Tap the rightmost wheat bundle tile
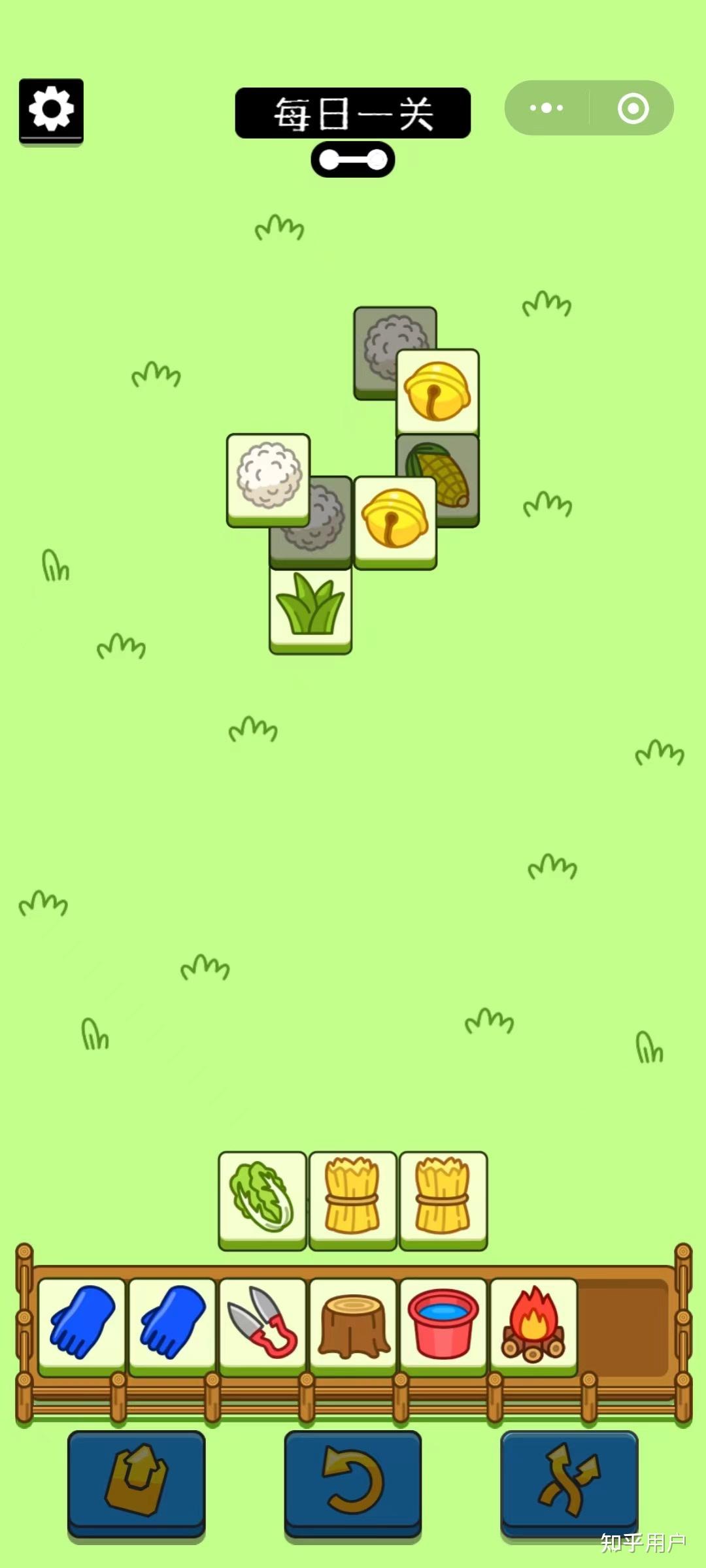The width and height of the screenshot is (706, 1568). [x=443, y=1198]
